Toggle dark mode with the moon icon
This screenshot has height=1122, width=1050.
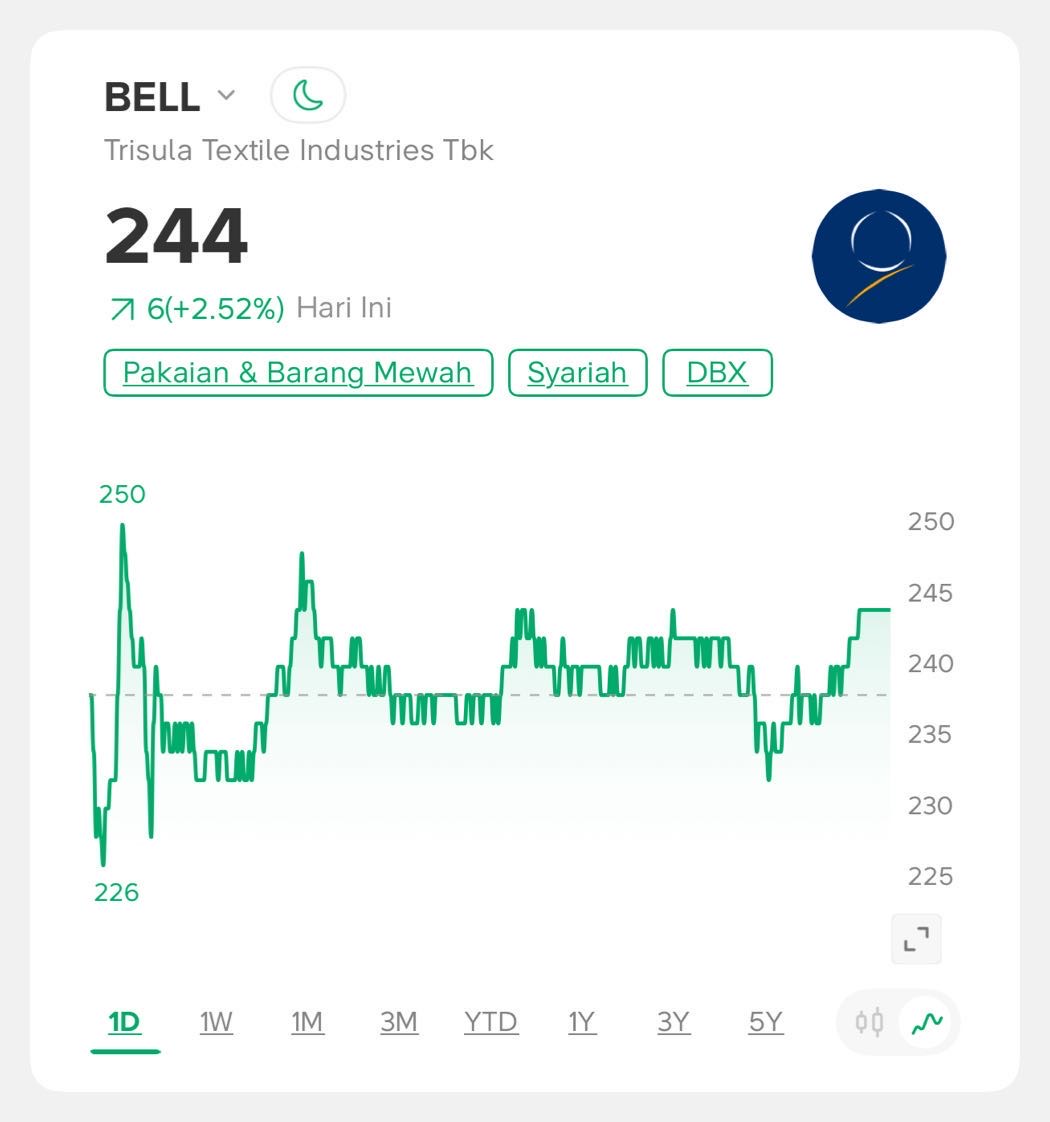[308, 96]
